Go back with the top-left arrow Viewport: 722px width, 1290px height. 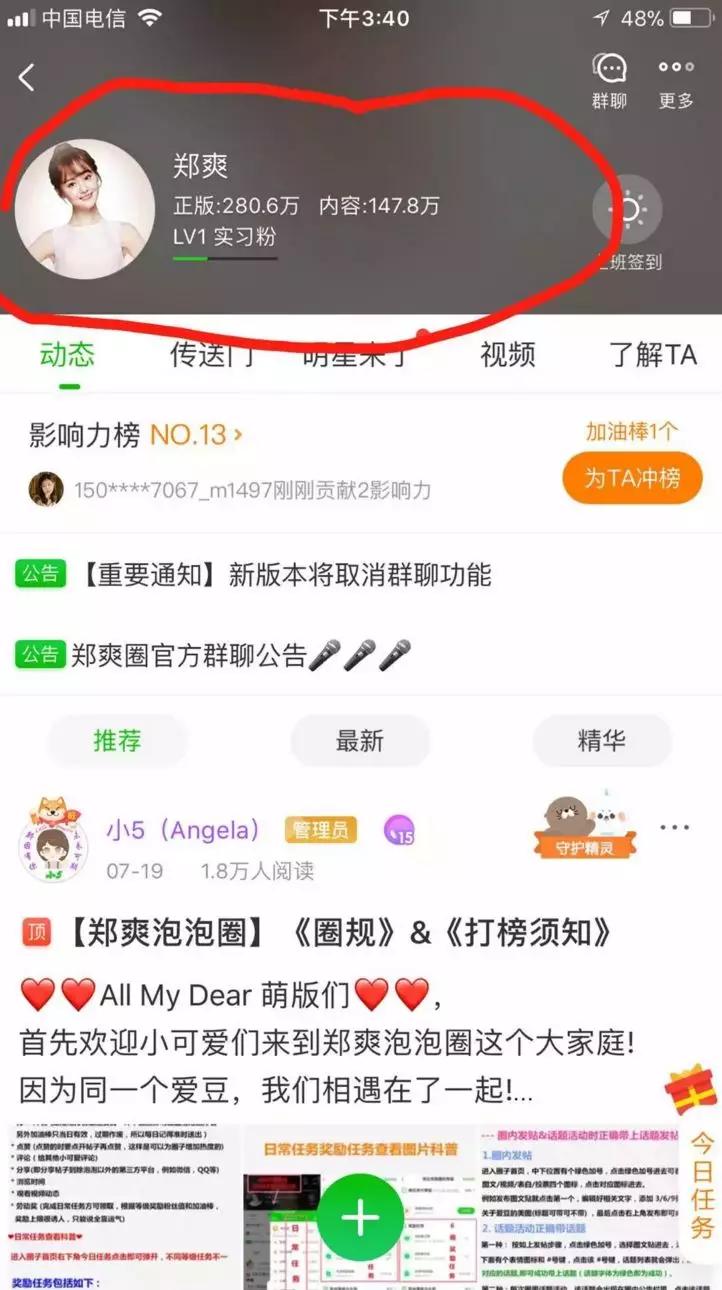(28, 77)
